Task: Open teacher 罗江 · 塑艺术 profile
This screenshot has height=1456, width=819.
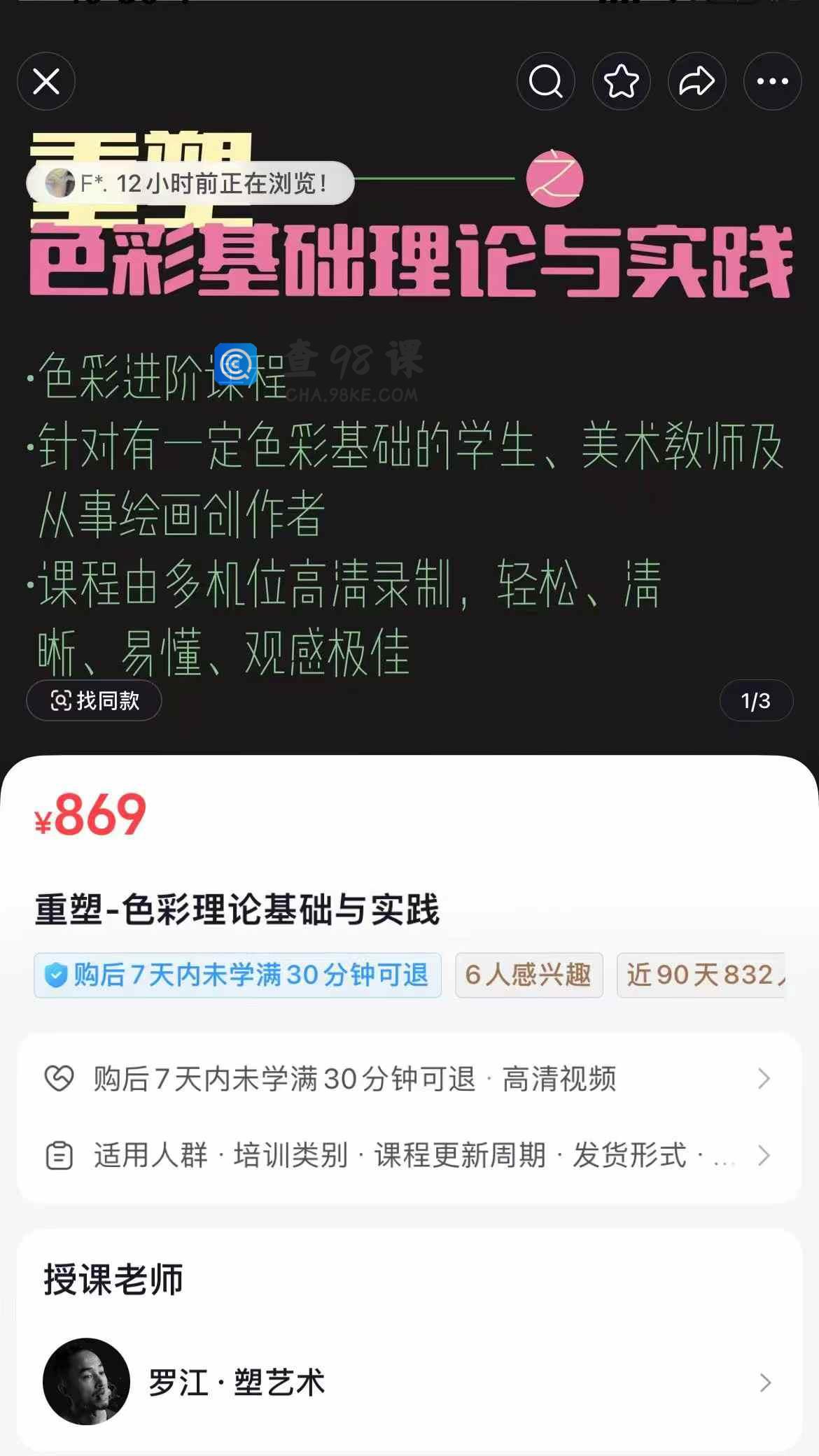Action: (x=409, y=1382)
